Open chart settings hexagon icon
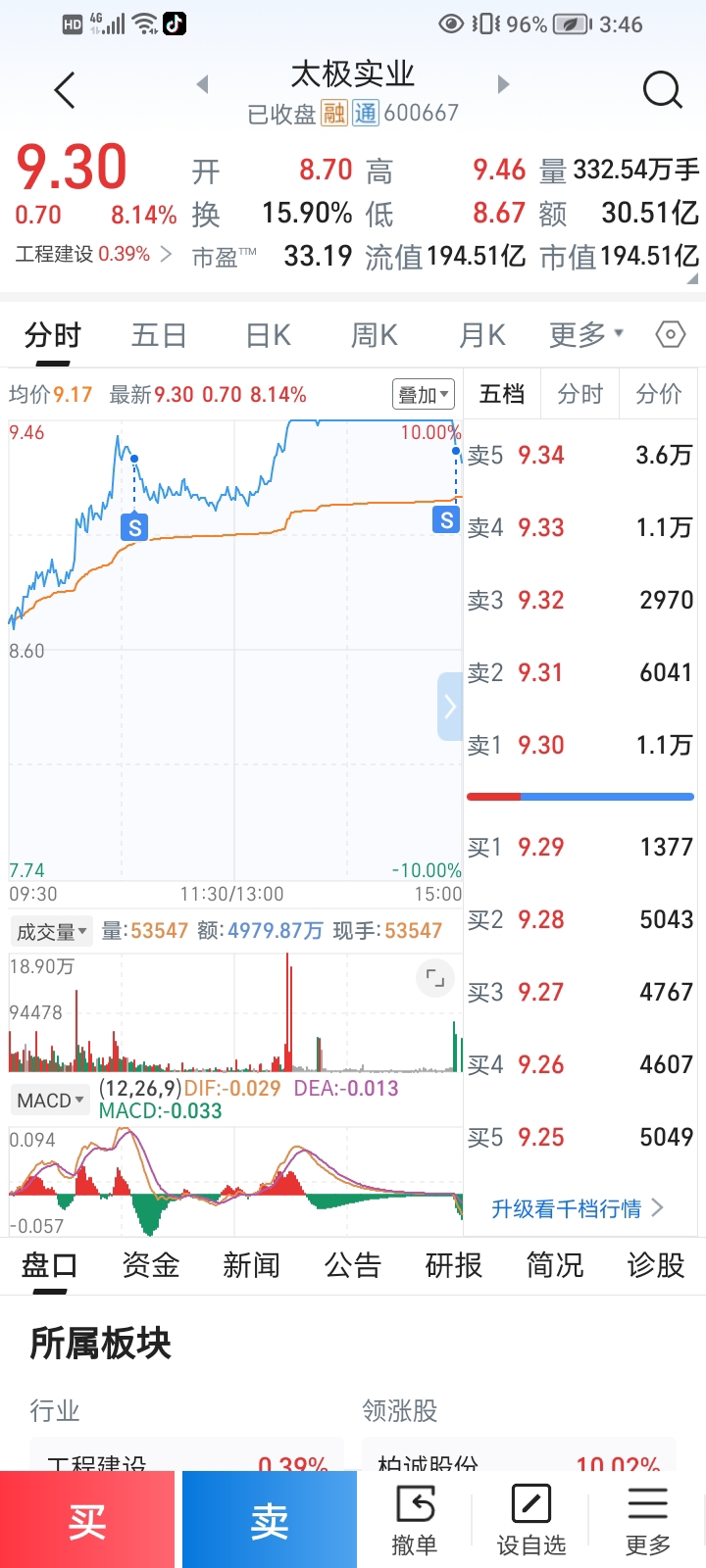This screenshot has width=706, height=1568. [670, 335]
